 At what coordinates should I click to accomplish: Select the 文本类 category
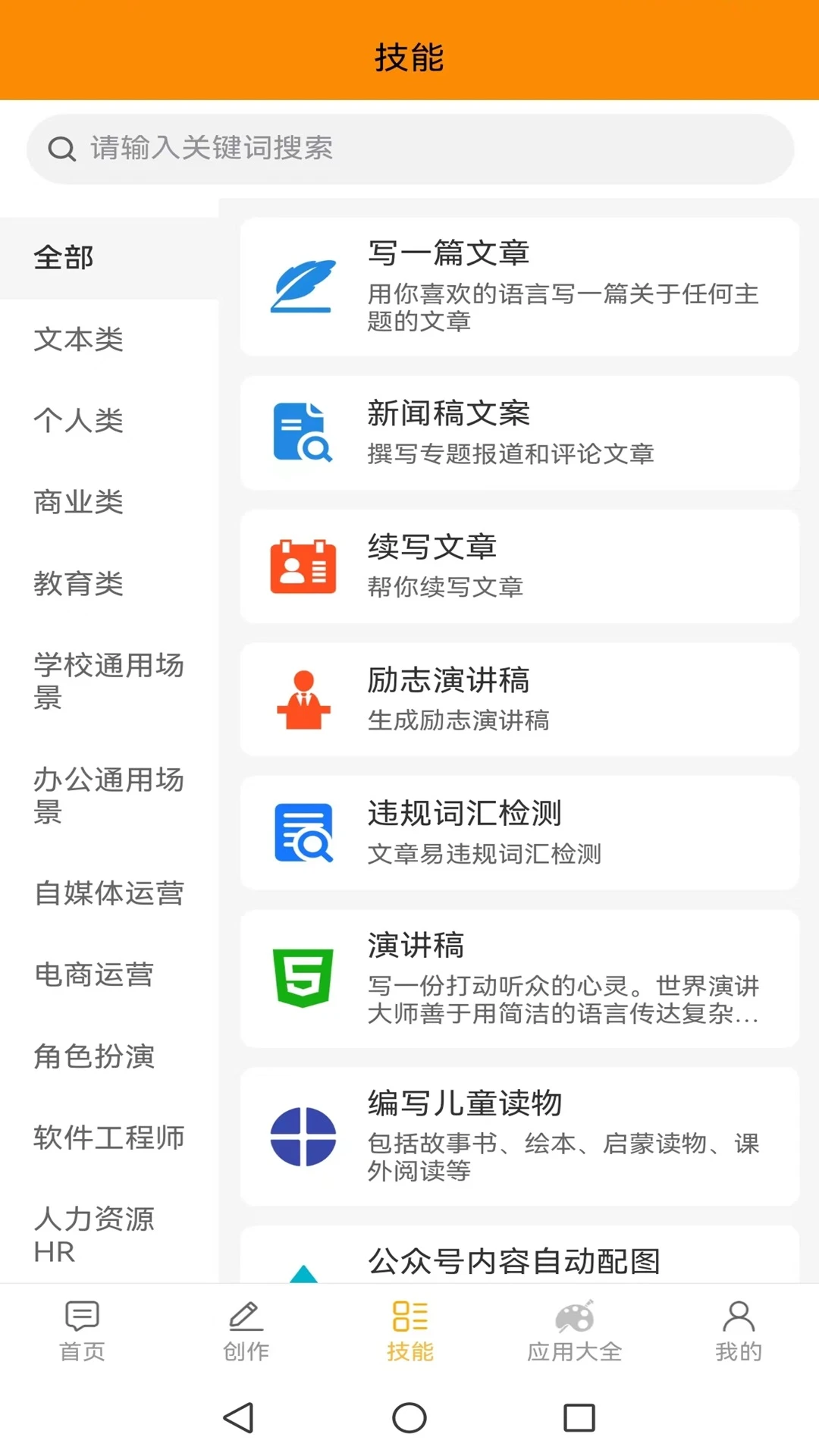pyautogui.click(x=79, y=339)
